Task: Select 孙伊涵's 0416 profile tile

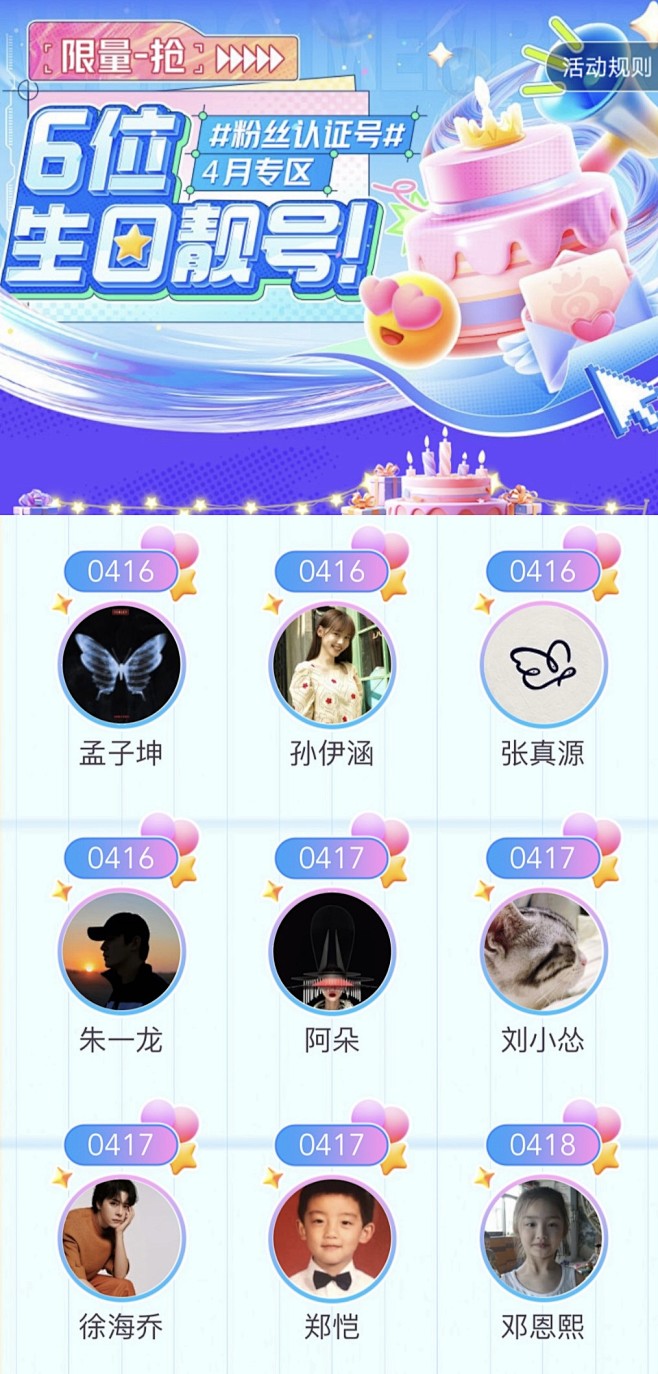Action: (332, 664)
